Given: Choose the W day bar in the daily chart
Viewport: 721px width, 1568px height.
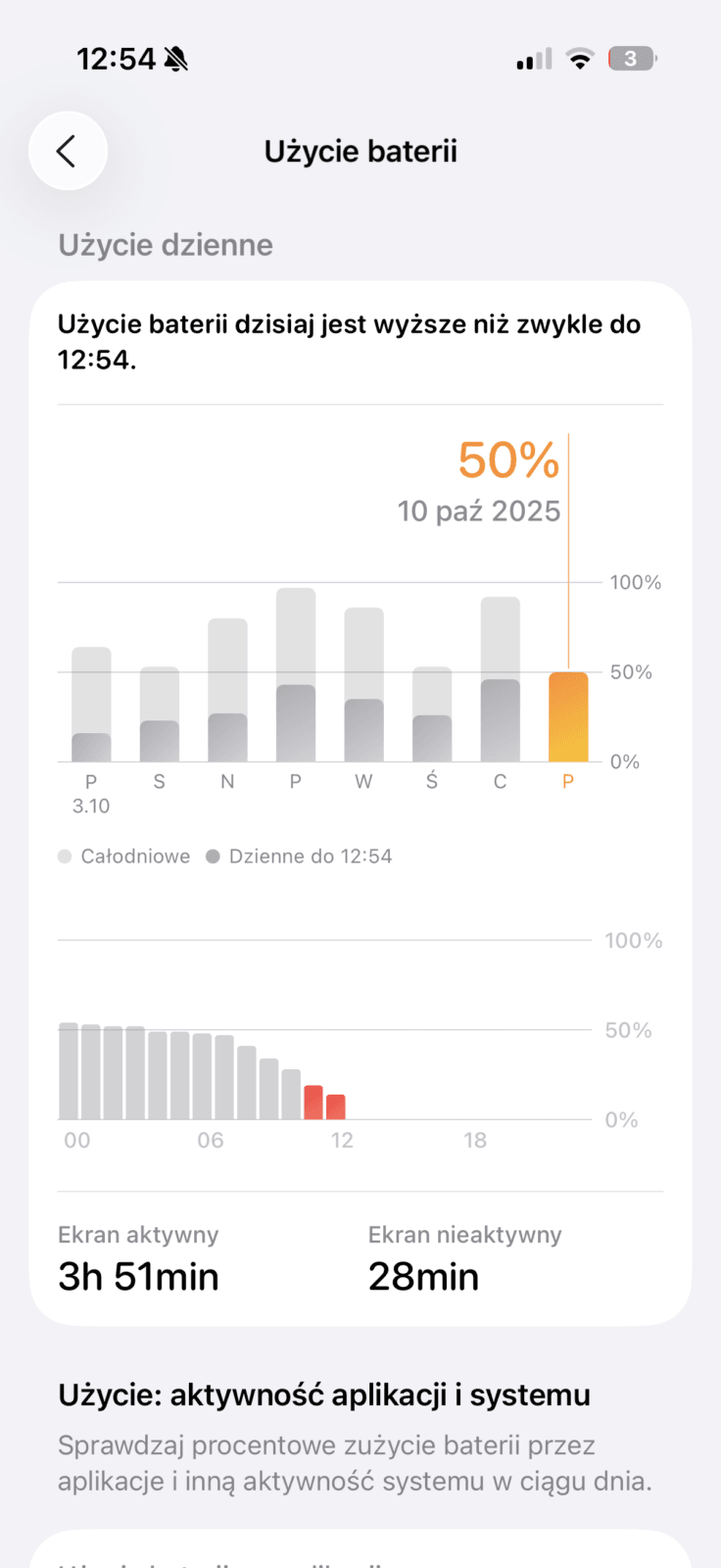Looking at the screenshot, I should tap(363, 686).
